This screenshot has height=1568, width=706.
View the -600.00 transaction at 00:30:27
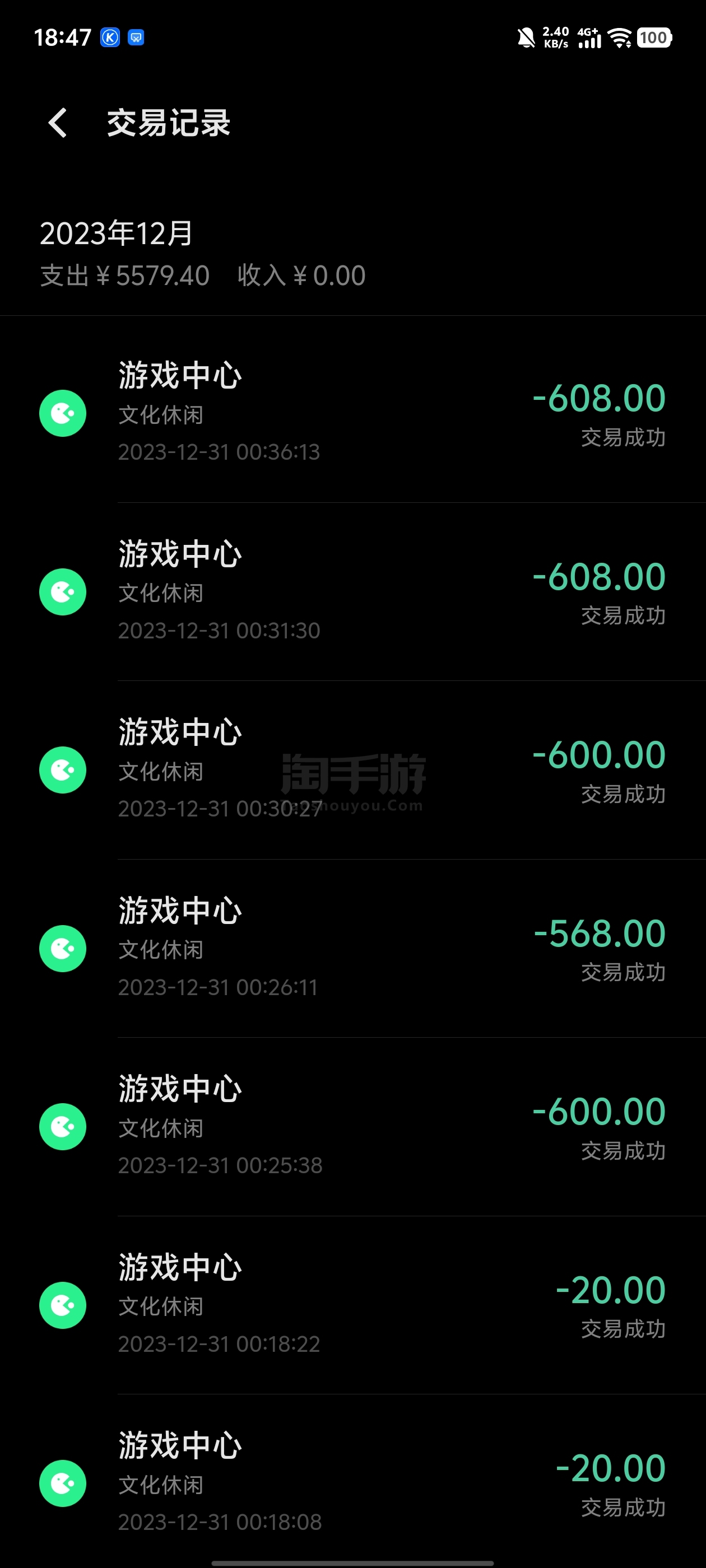[x=352, y=770]
